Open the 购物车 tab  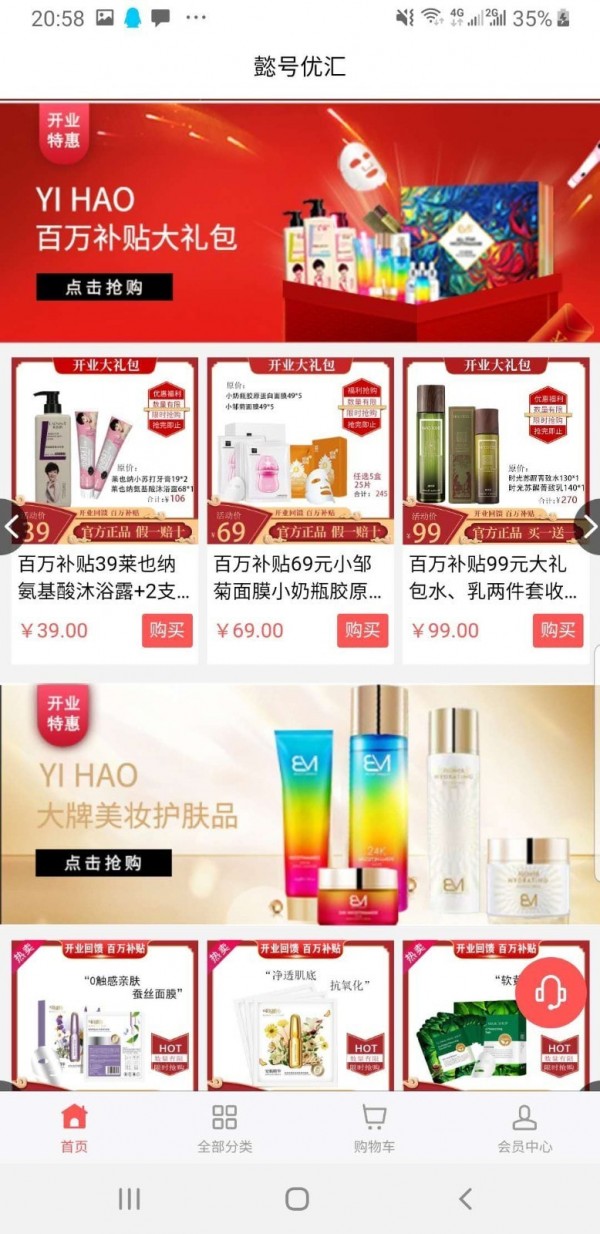(374, 1128)
